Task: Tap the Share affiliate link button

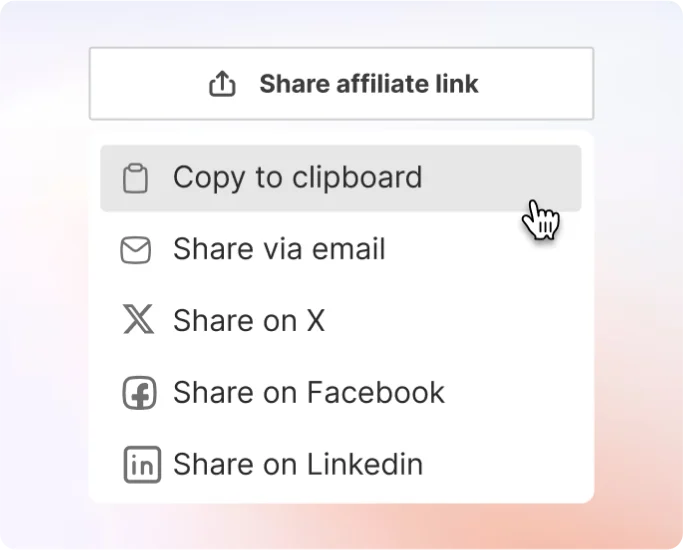Action: point(341,84)
